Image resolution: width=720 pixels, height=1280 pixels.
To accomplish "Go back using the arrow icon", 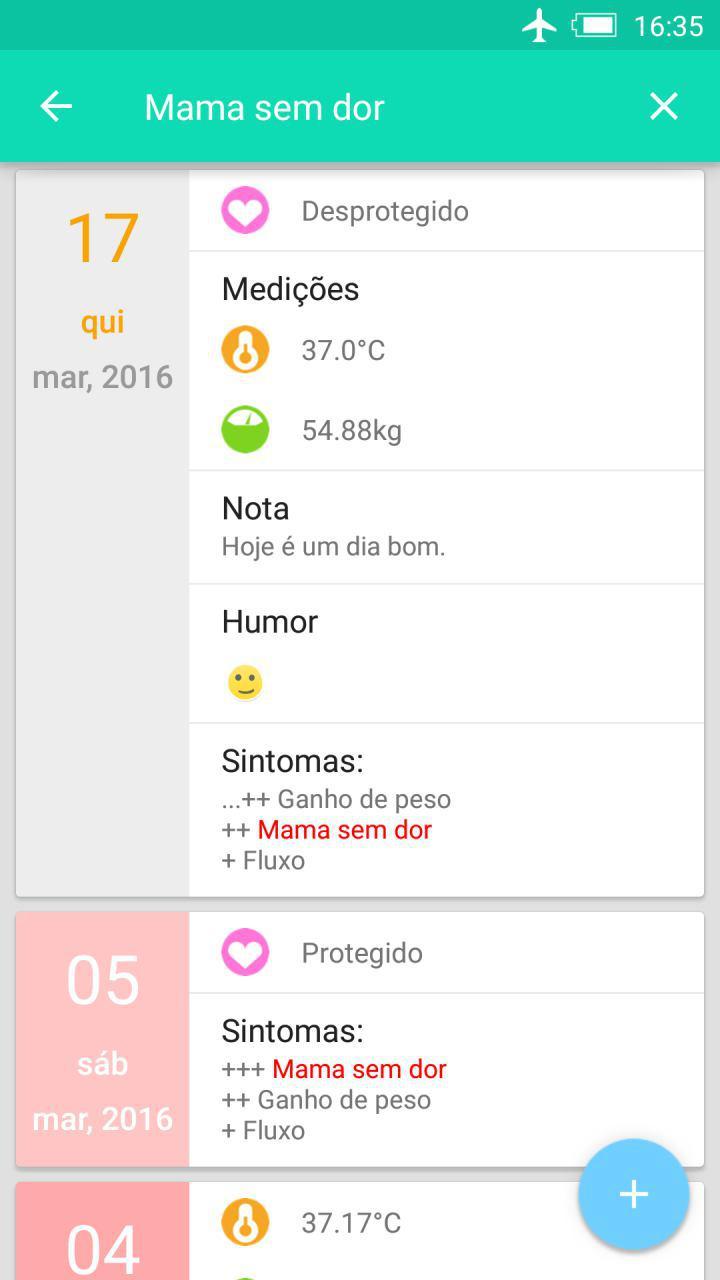I will [x=56, y=107].
